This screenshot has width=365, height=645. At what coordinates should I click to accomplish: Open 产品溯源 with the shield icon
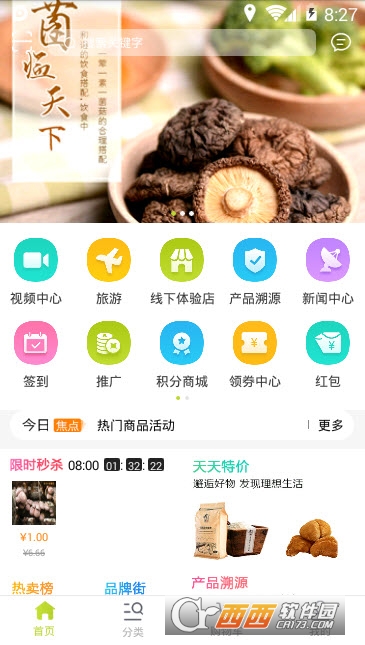255,271
